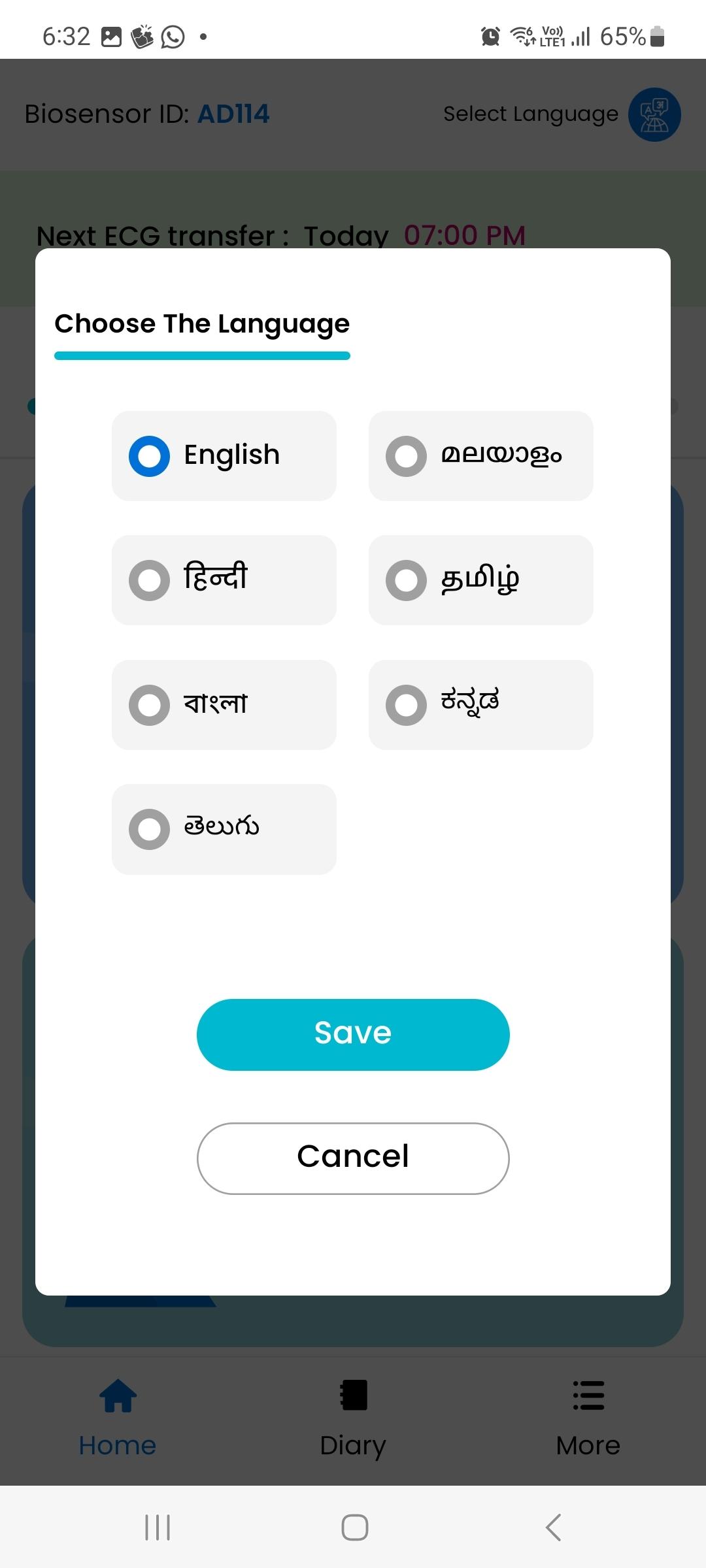Image resolution: width=706 pixels, height=1568 pixels.
Task: Choose Malayalam (മലയാളം) as language
Action: (x=407, y=456)
